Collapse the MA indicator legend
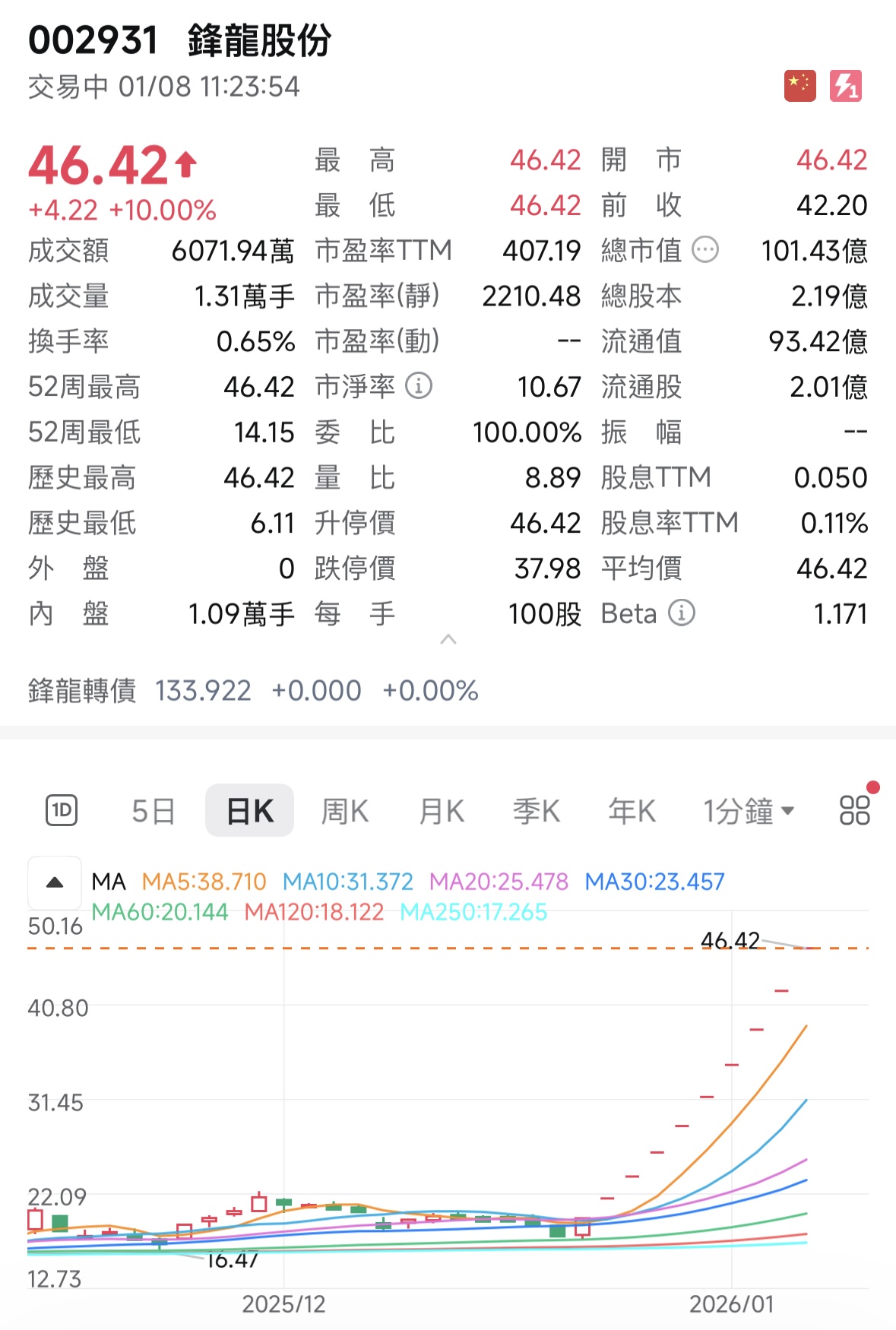896x1330 pixels. tap(55, 882)
